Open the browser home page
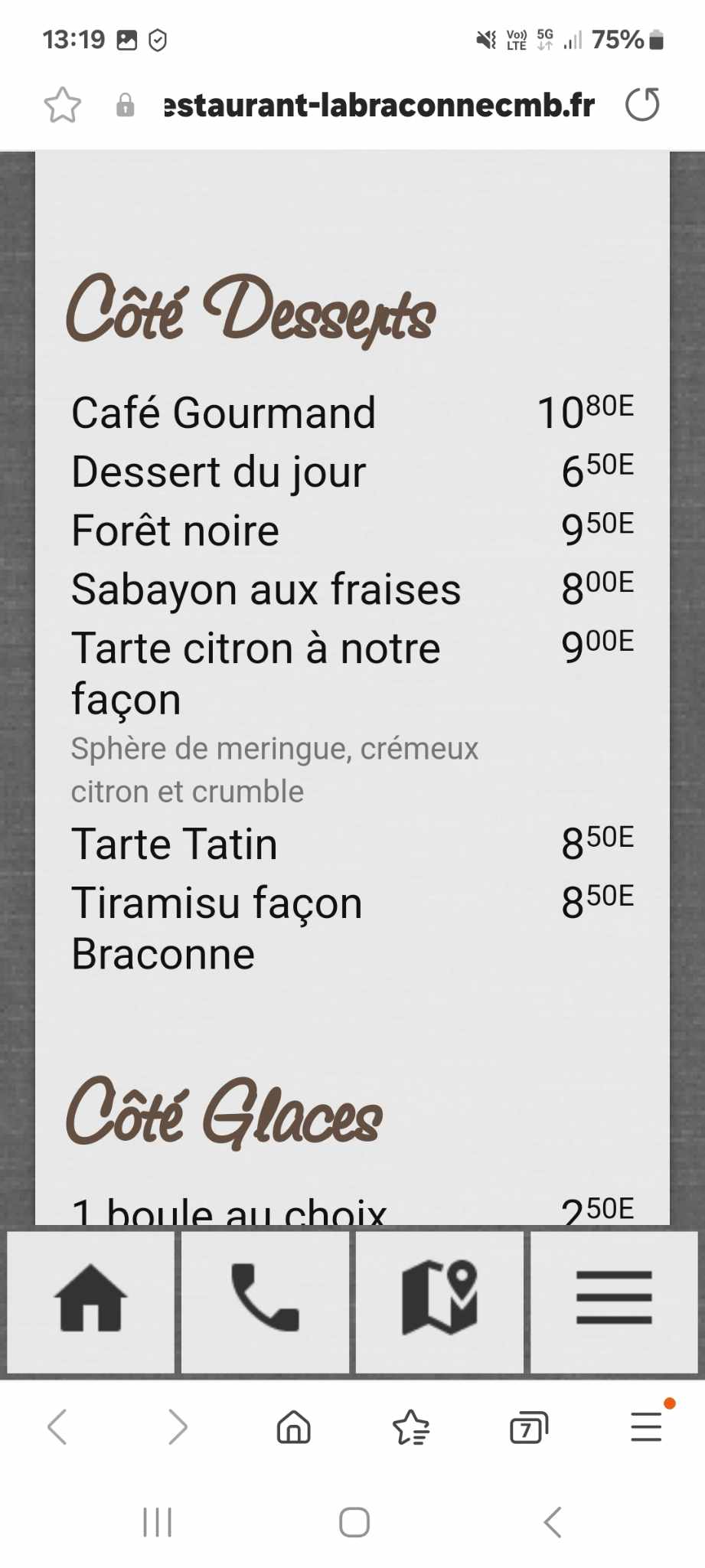Viewport: 705px width, 1568px height. click(x=294, y=1427)
